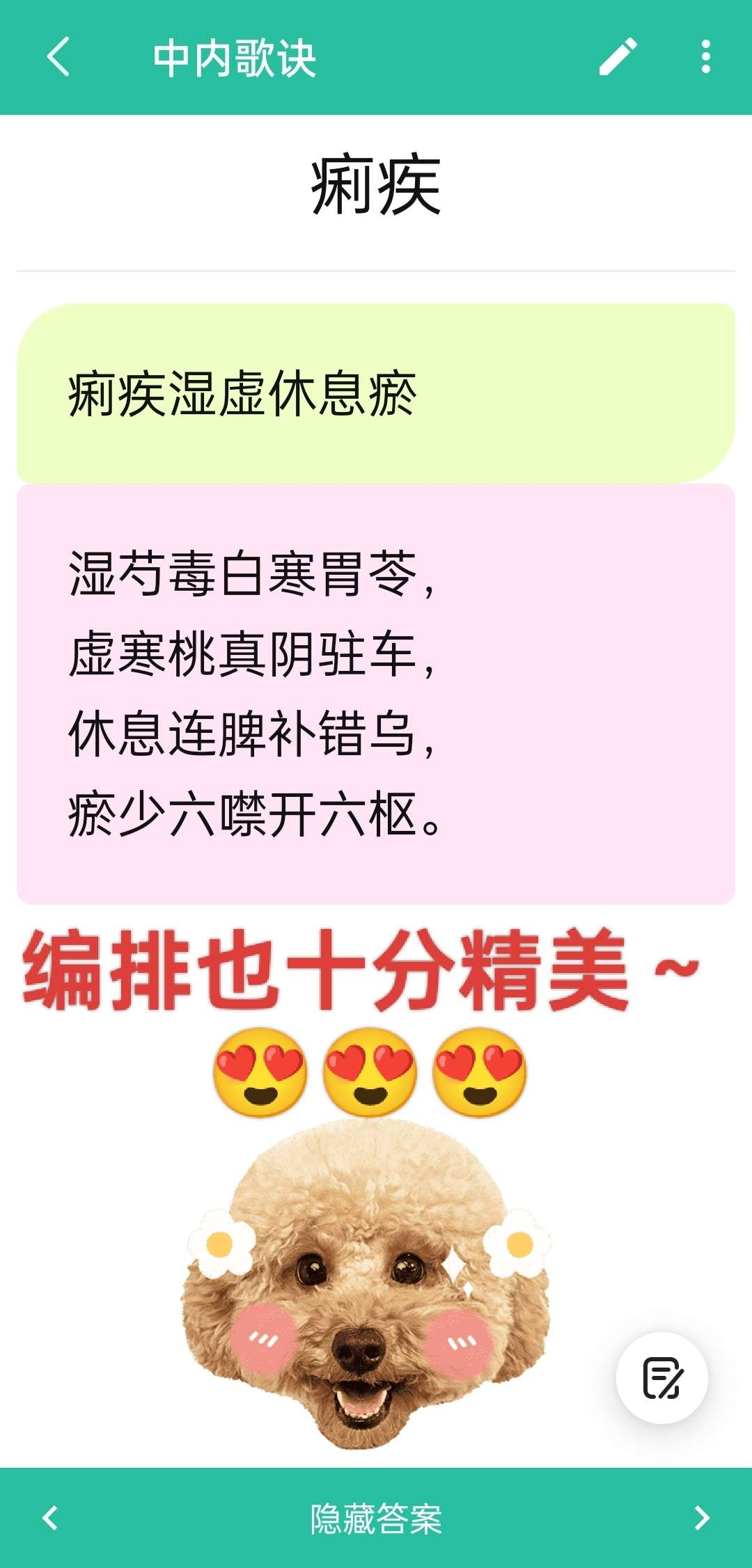Go to the previous card
752x1568 pixels.
click(50, 1518)
